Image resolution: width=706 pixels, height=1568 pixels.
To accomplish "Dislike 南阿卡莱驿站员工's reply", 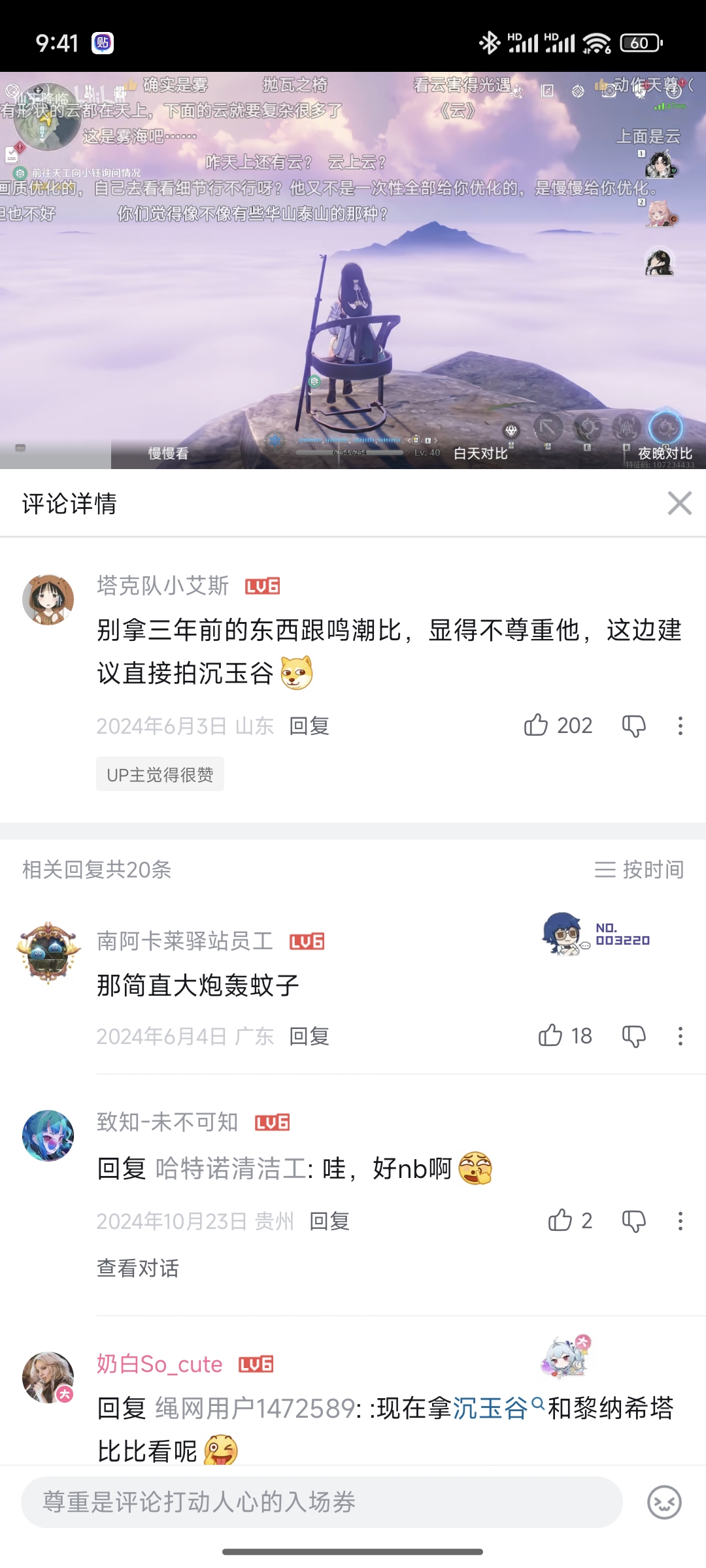I will [633, 1036].
